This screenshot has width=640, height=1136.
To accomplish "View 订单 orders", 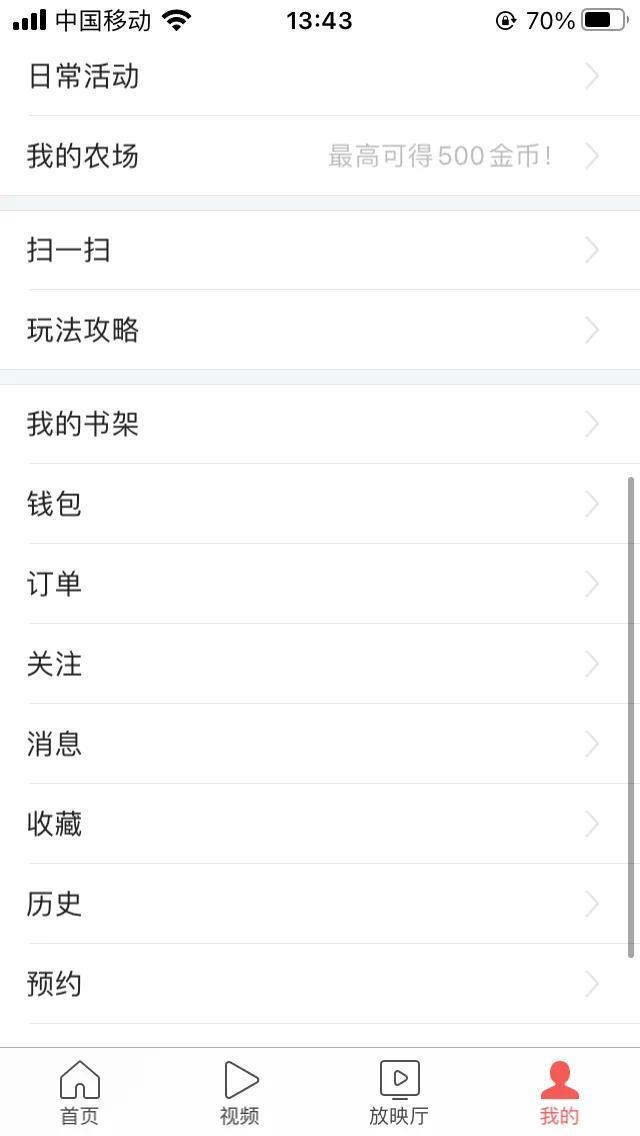I will [x=320, y=583].
